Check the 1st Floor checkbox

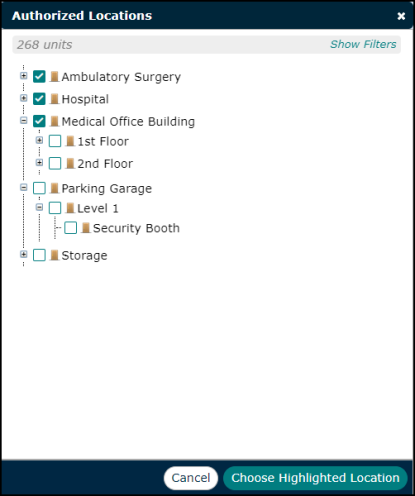coord(55,141)
